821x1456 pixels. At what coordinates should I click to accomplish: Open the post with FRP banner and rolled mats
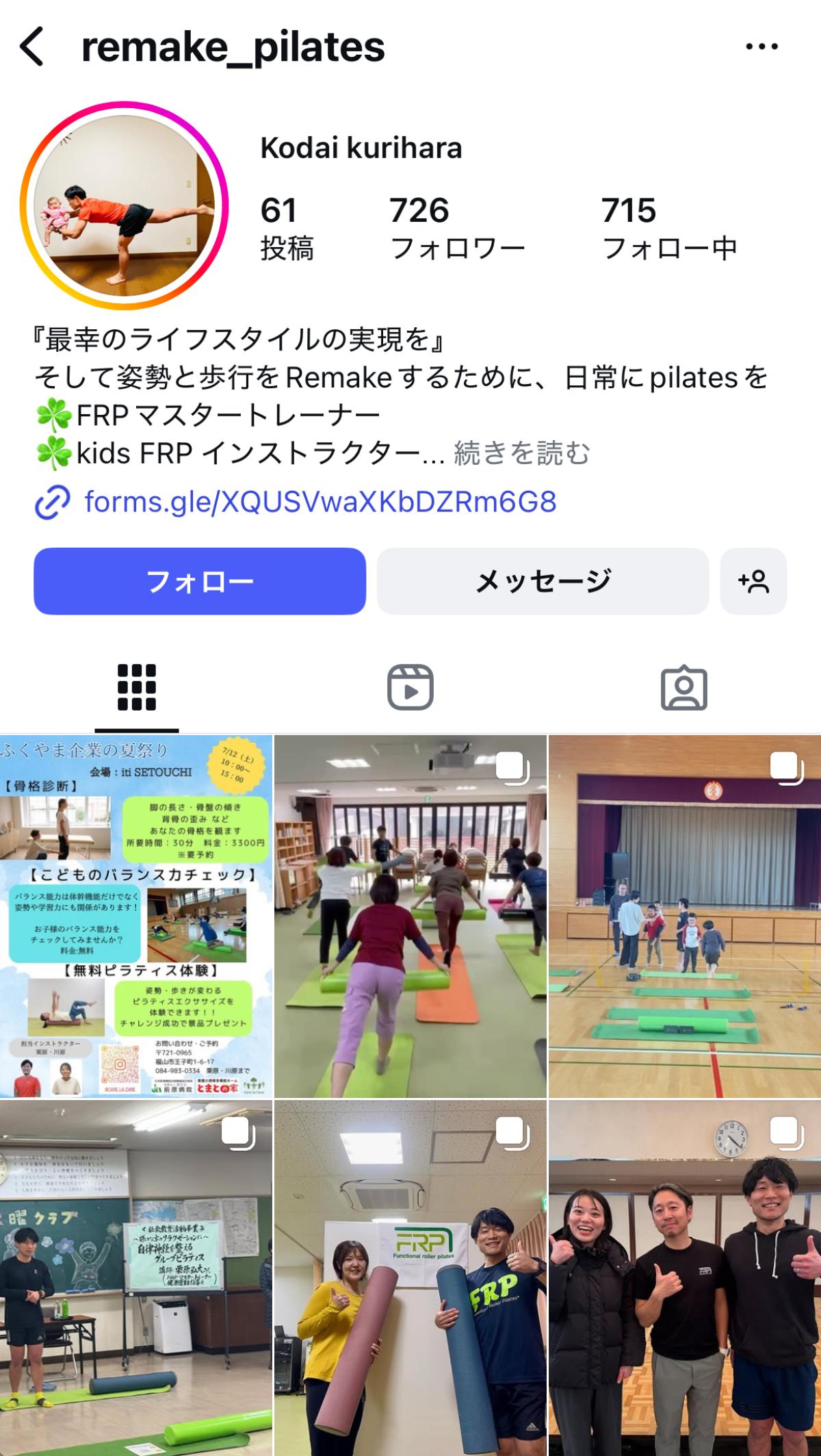pos(410,1278)
